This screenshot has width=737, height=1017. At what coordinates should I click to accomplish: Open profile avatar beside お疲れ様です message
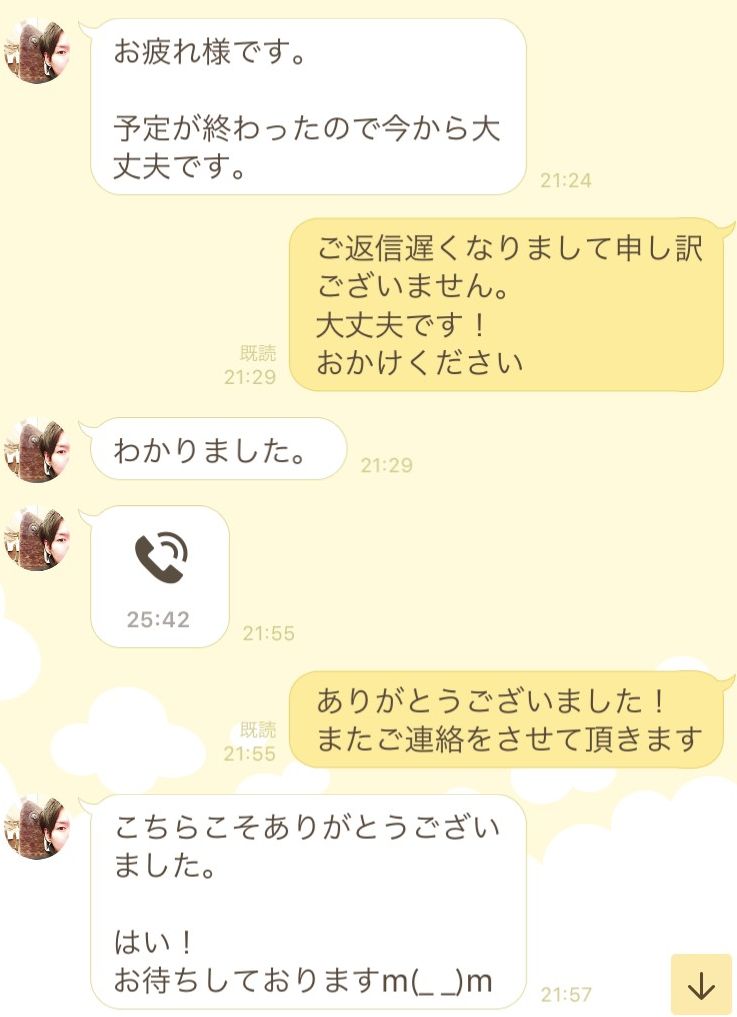pyautogui.click(x=37, y=51)
